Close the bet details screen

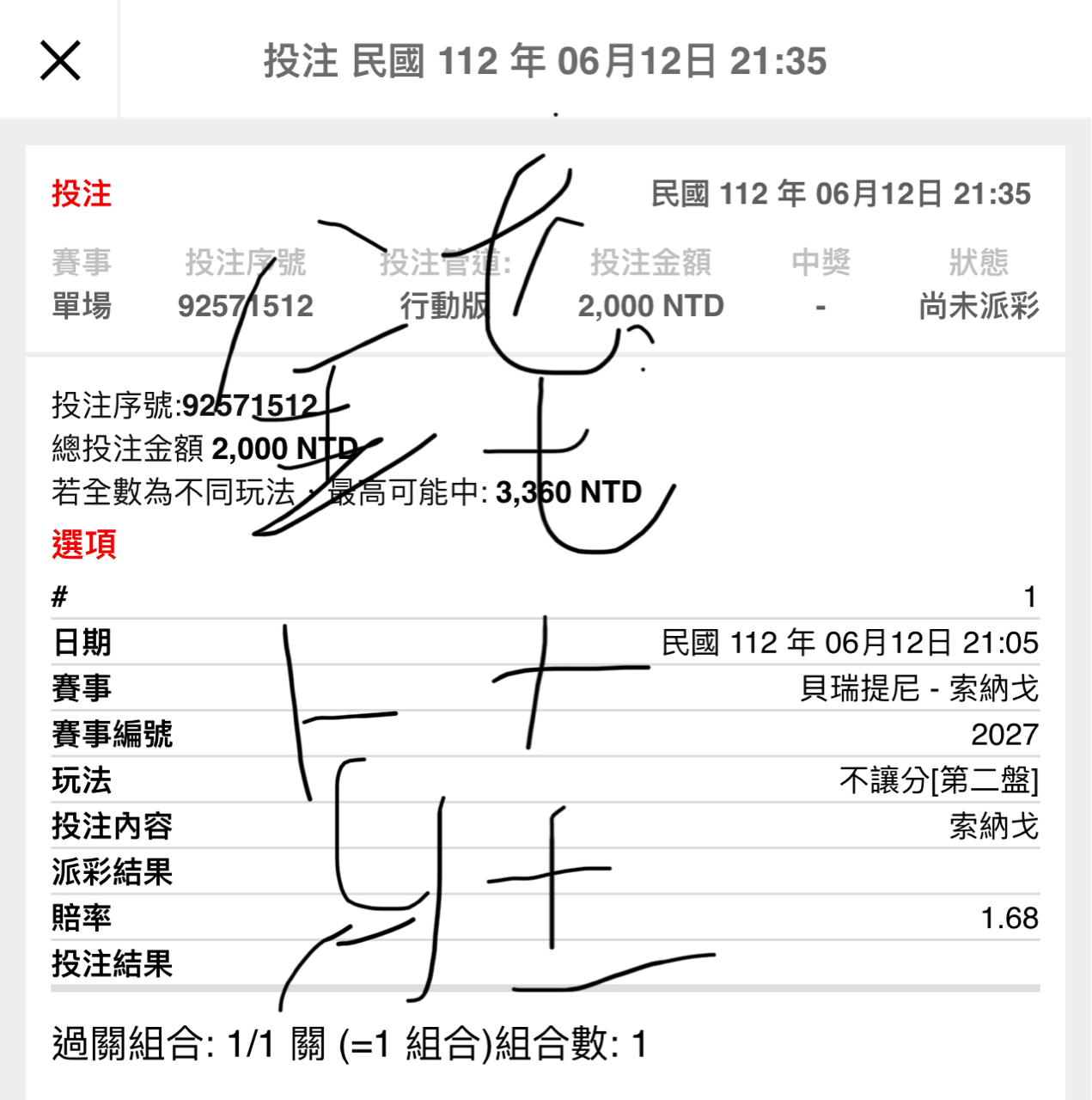coord(60,60)
